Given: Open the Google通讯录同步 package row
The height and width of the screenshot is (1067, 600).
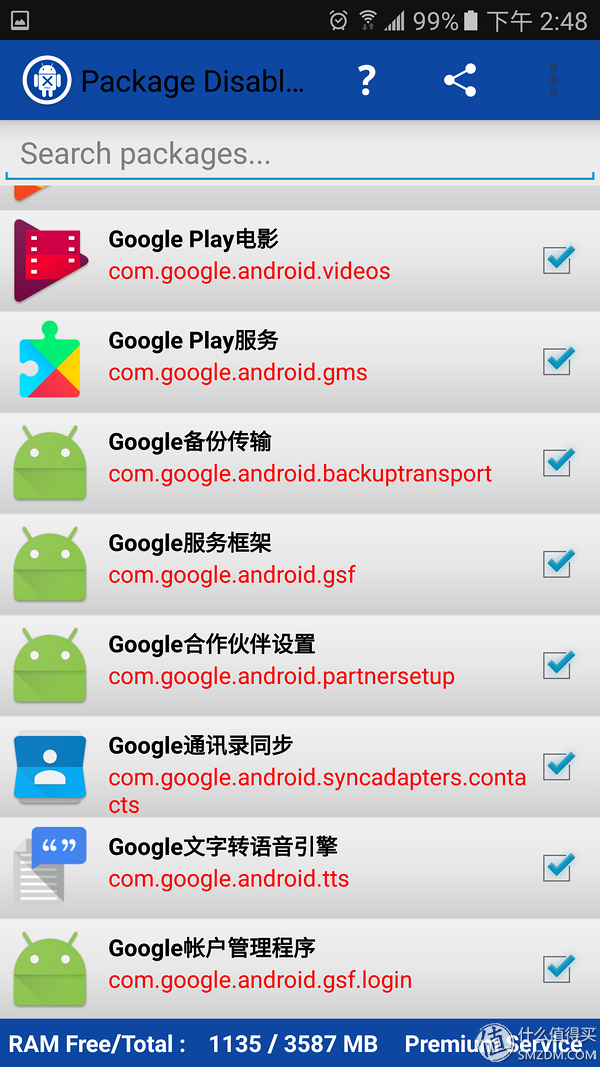Looking at the screenshot, I should 300,766.
